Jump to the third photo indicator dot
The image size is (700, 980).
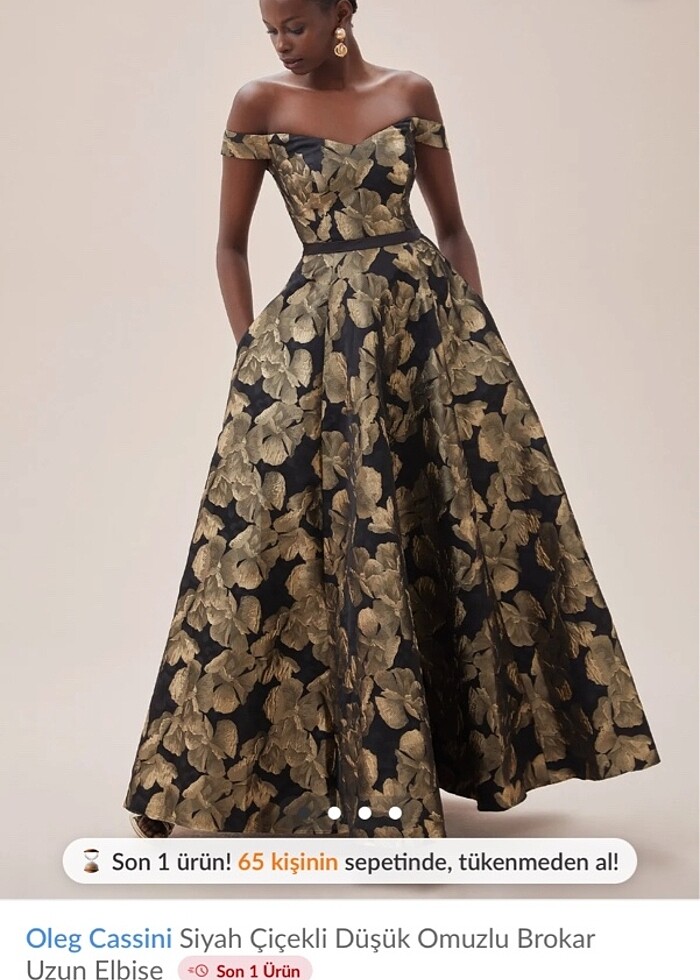pyautogui.click(x=395, y=813)
